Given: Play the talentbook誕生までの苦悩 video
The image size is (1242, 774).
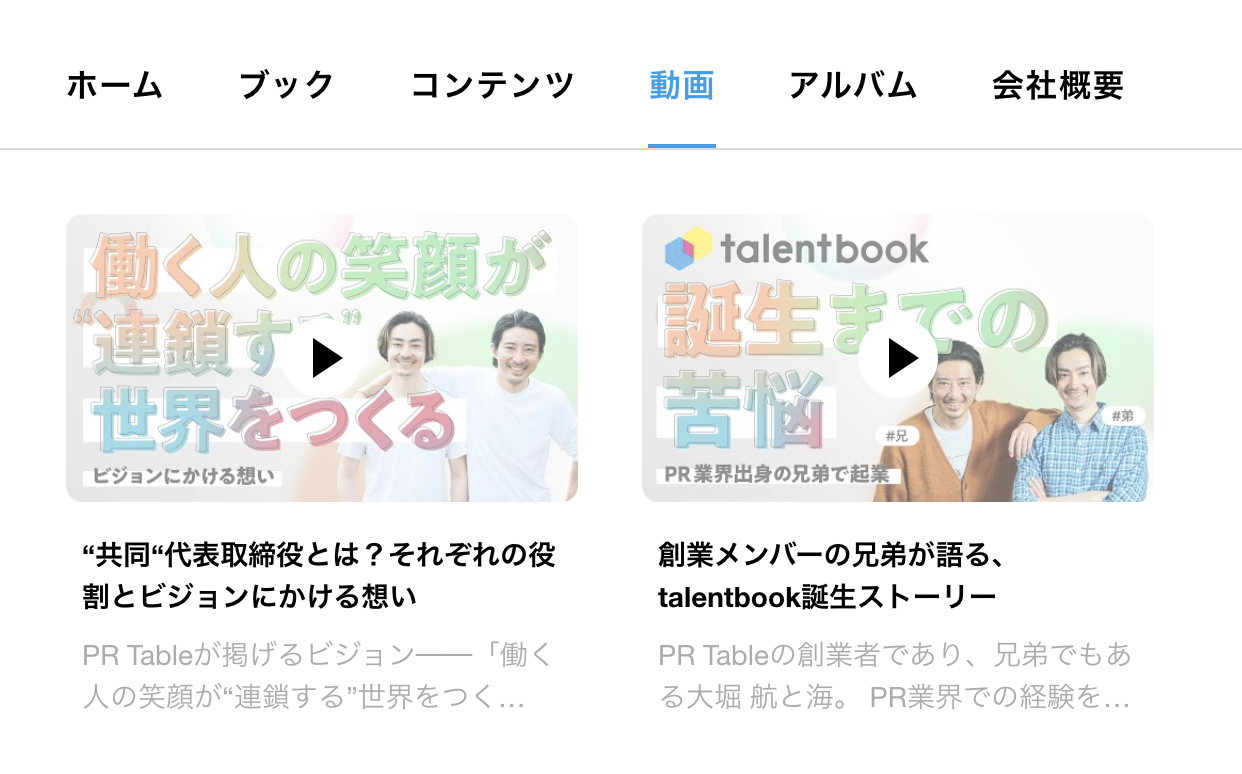Looking at the screenshot, I should (x=898, y=358).
